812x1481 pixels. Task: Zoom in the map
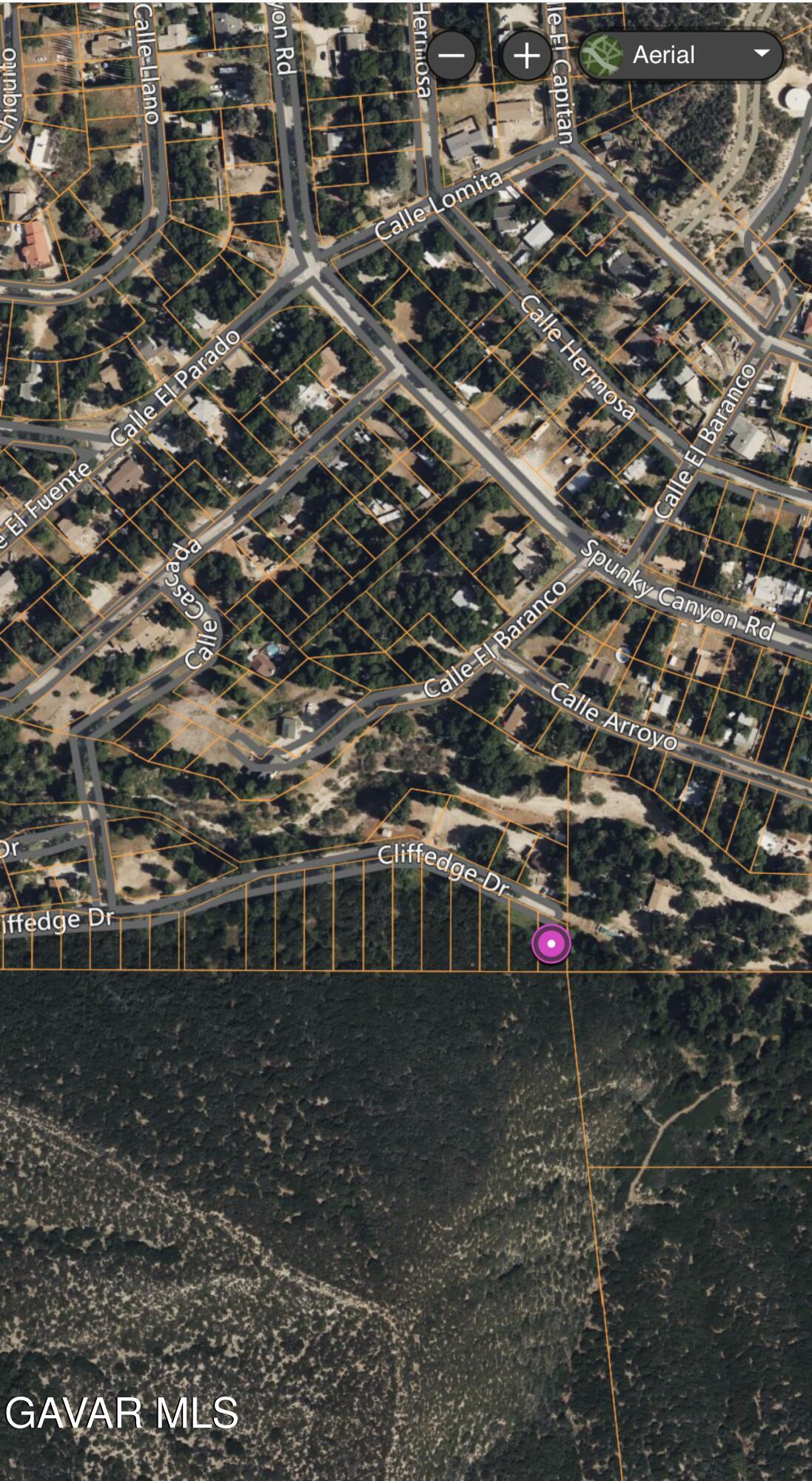click(526, 56)
